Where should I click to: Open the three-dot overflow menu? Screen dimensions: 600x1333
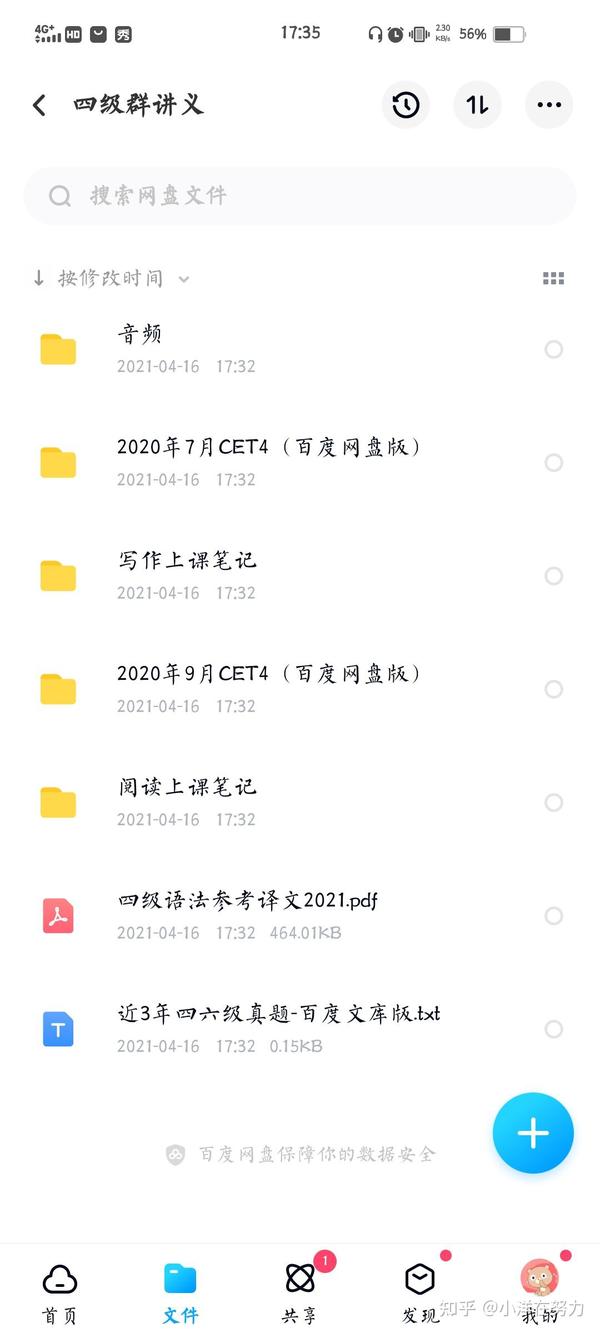[x=549, y=105]
